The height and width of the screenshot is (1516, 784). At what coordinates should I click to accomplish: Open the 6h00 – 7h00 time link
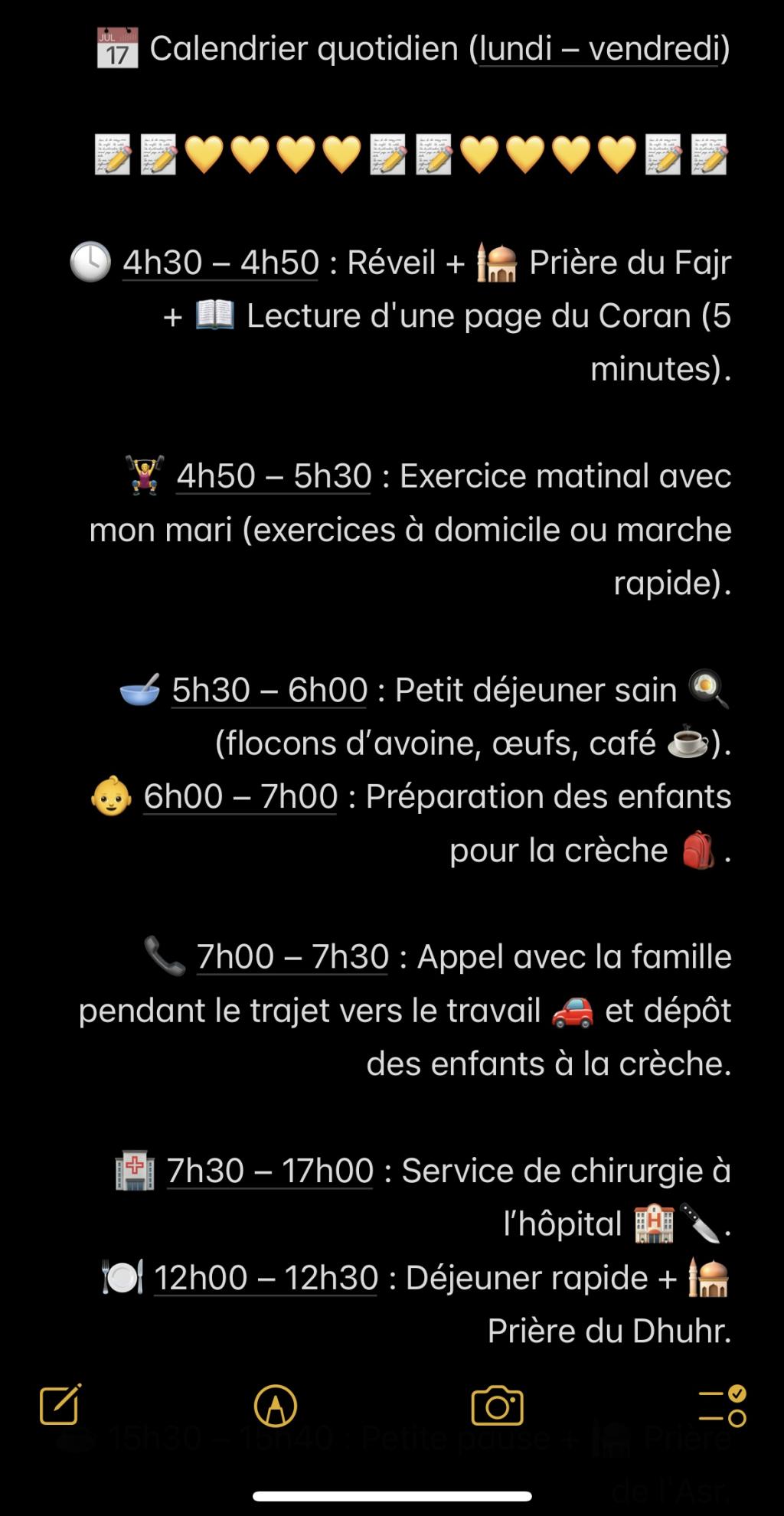click(240, 796)
